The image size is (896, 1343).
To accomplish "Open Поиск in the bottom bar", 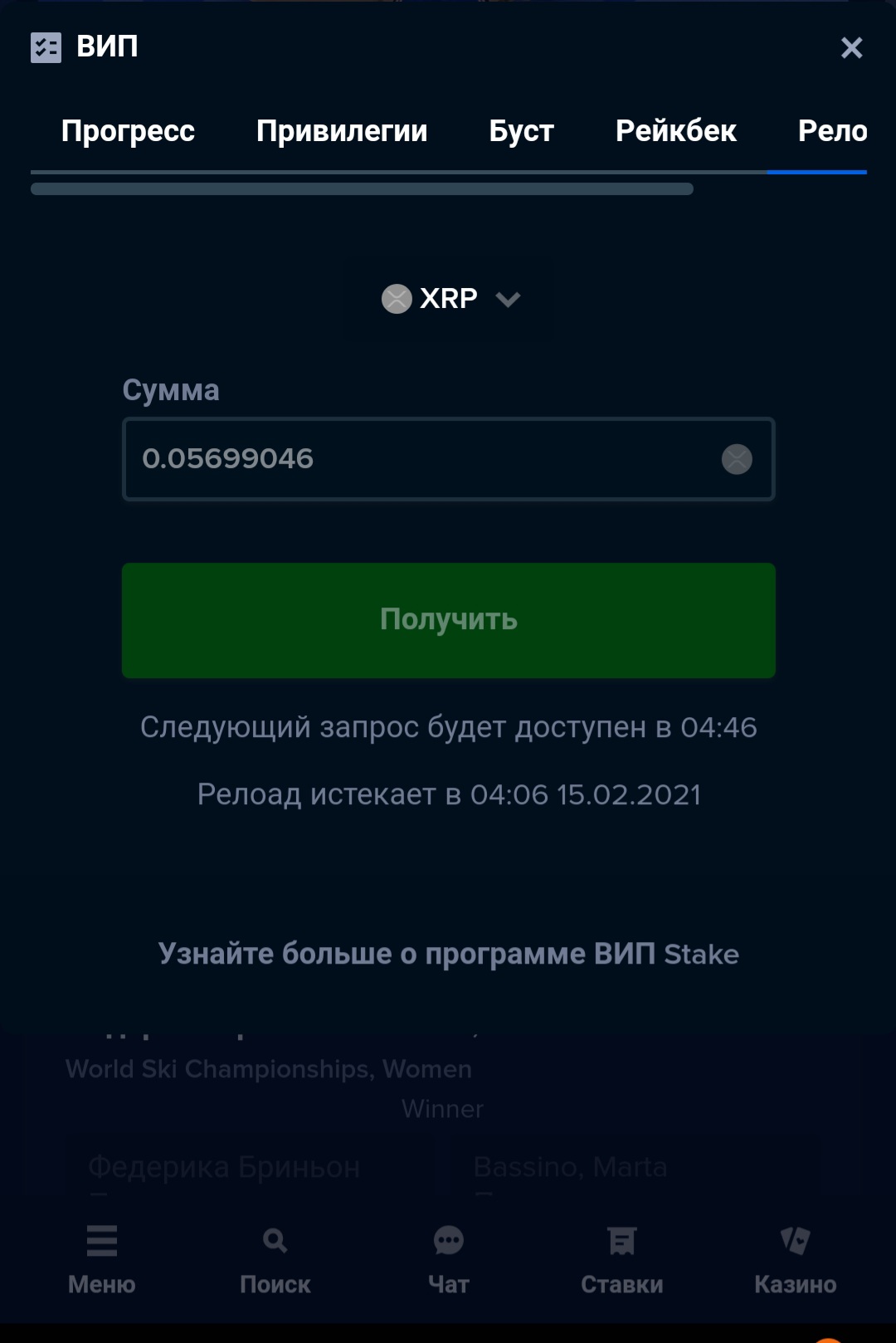I will tap(275, 1259).
